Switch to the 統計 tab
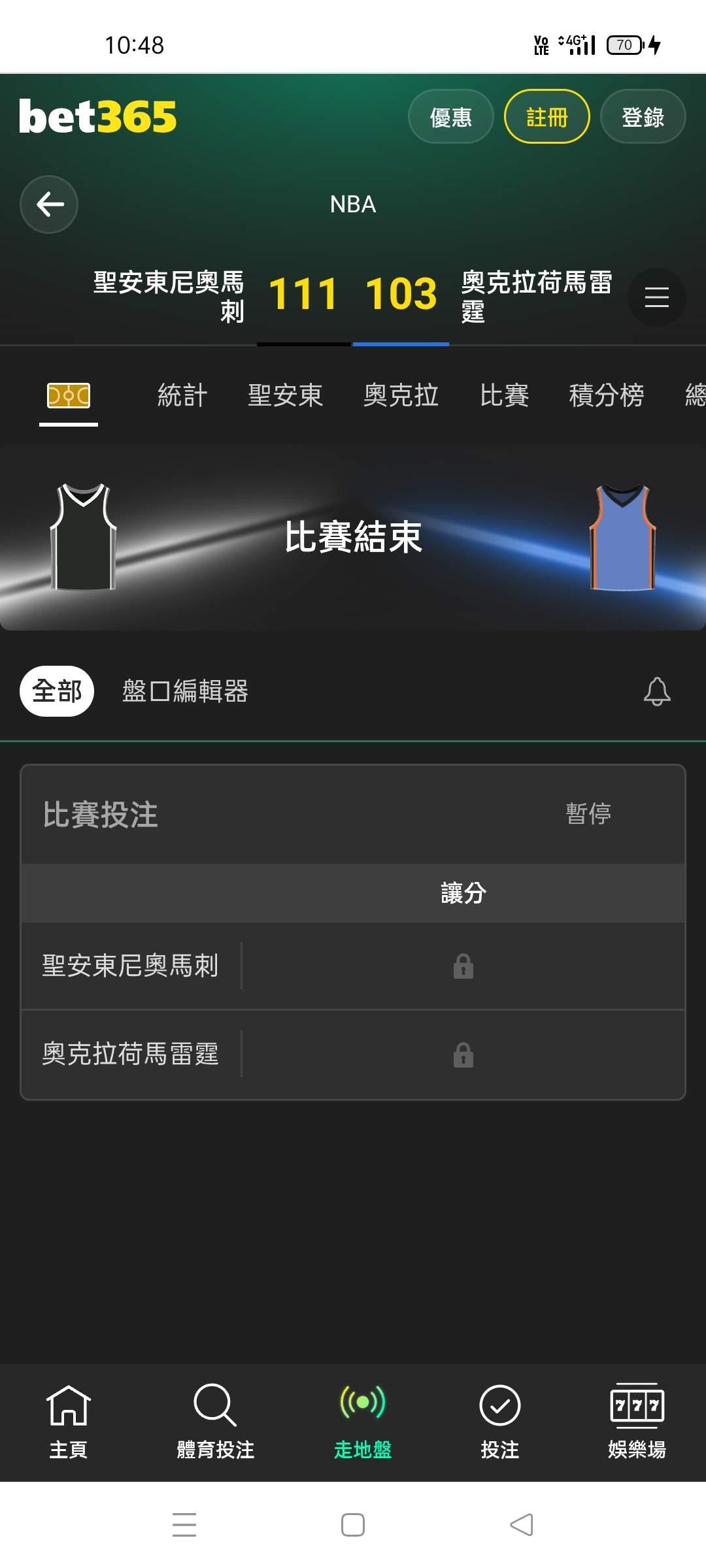The image size is (706, 1568). click(182, 396)
